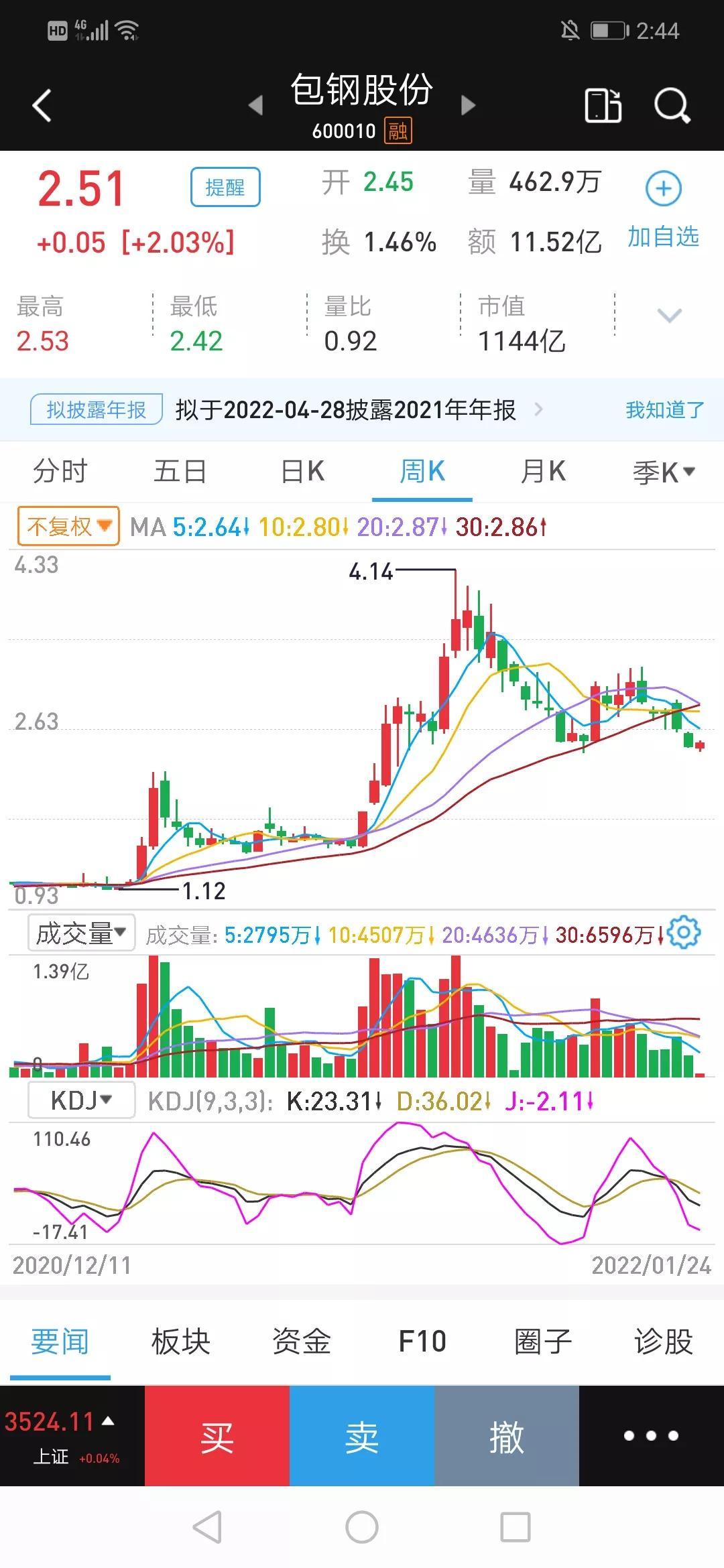Expand more quote details with the chevron
This screenshot has width=724, height=1568.
click(670, 316)
